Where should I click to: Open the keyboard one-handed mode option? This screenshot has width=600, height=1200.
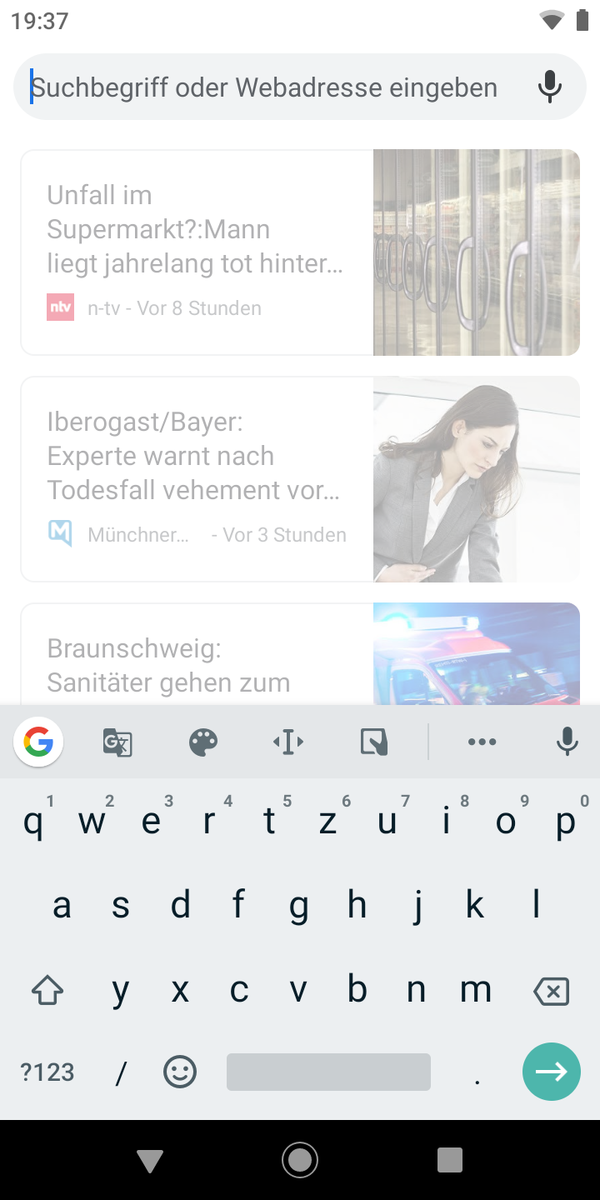point(373,742)
